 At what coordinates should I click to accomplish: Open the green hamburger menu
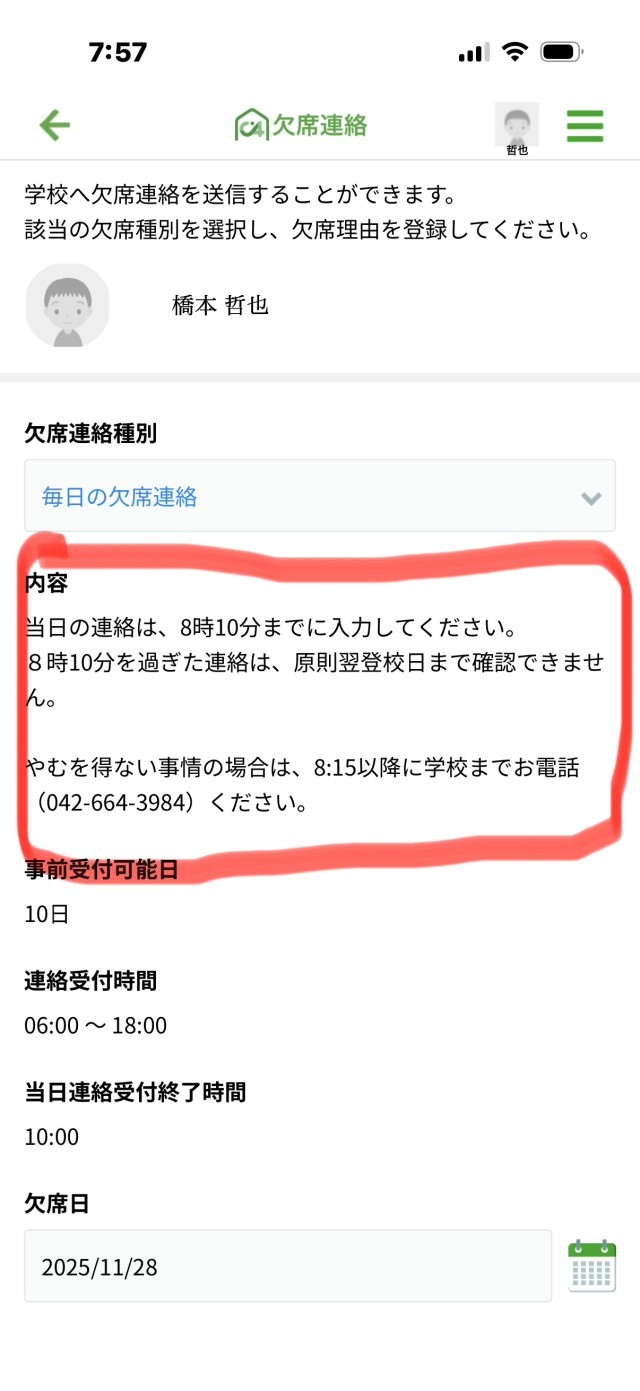585,125
